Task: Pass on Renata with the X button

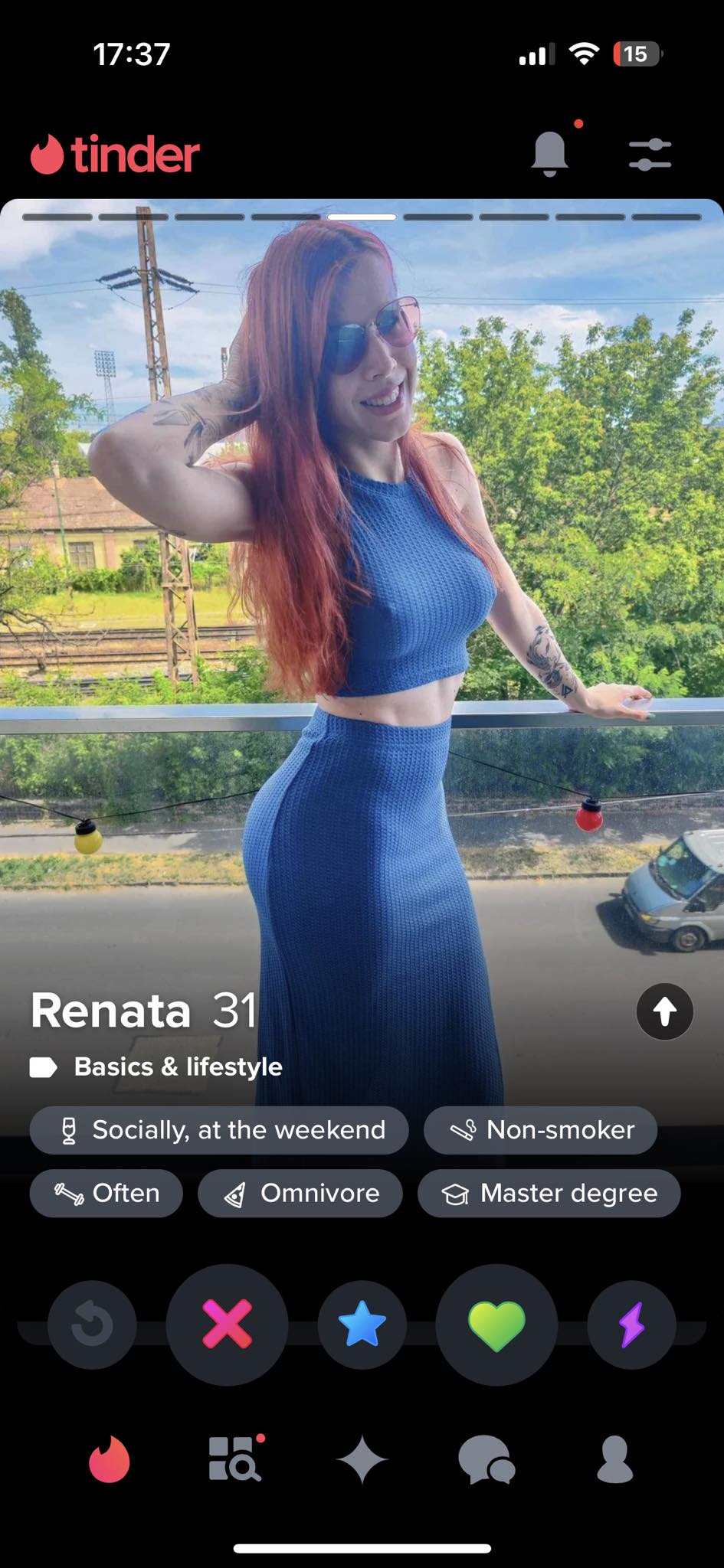Action: click(227, 1325)
